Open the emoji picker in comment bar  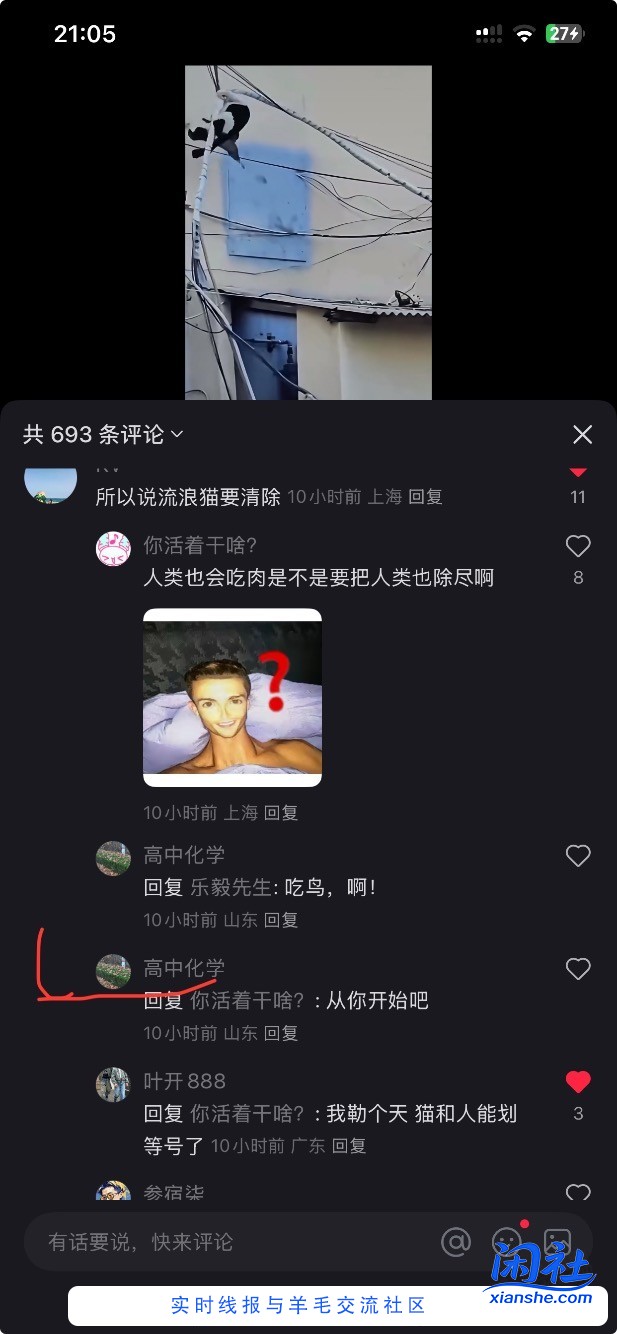point(507,1242)
